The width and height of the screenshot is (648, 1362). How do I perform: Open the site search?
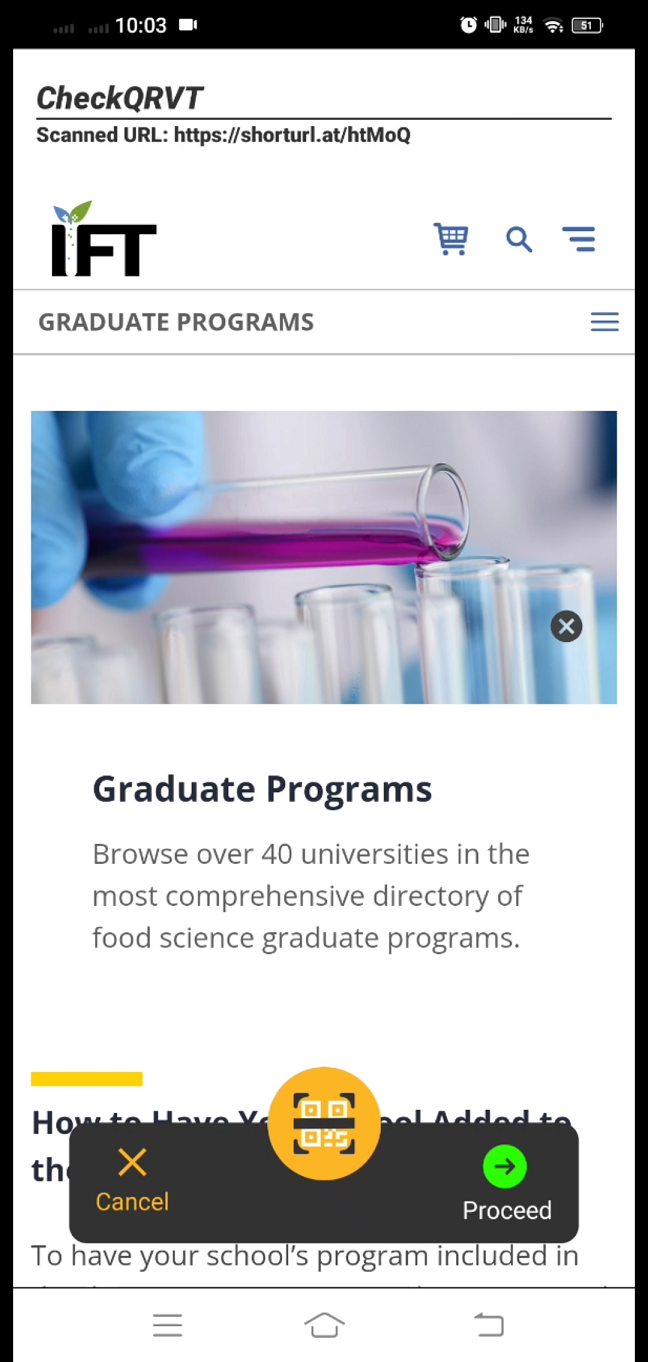click(x=518, y=239)
